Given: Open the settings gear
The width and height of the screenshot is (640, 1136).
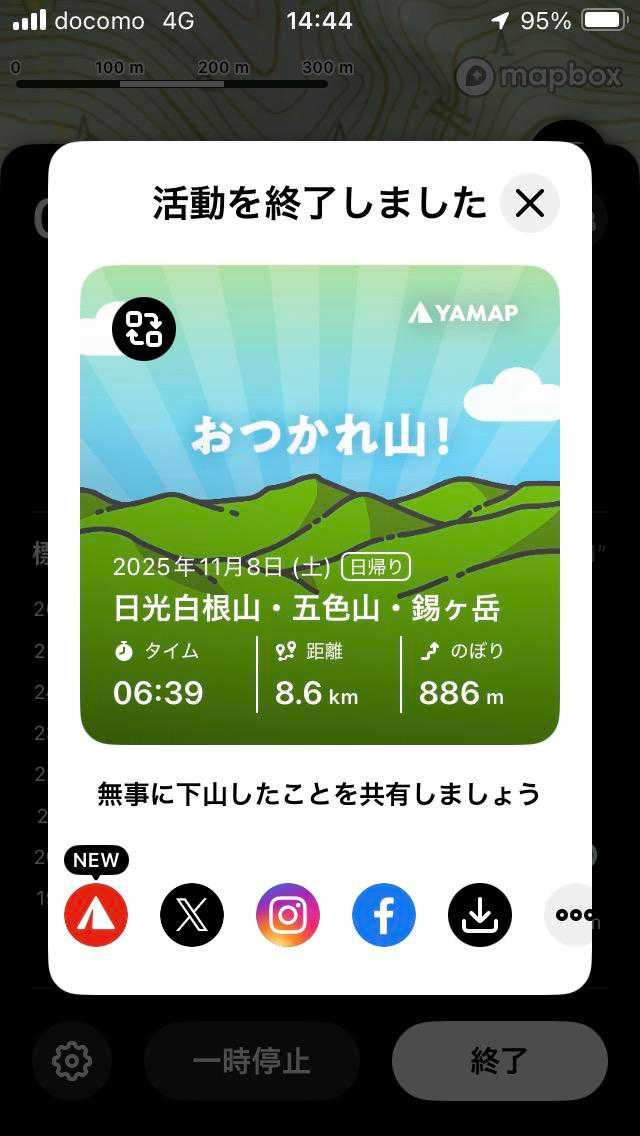Looking at the screenshot, I should 72,1061.
